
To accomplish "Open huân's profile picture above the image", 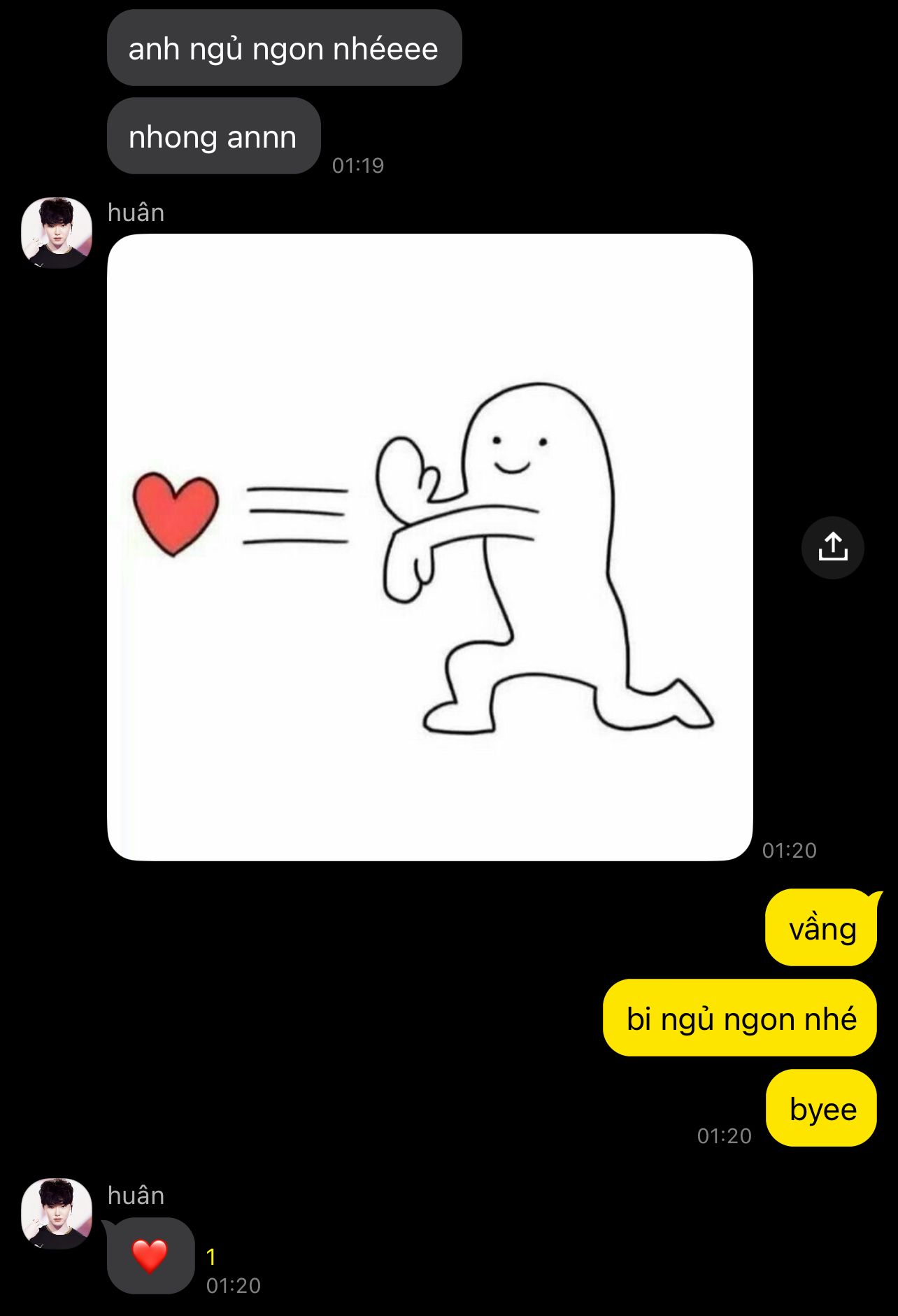I will coord(57,232).
